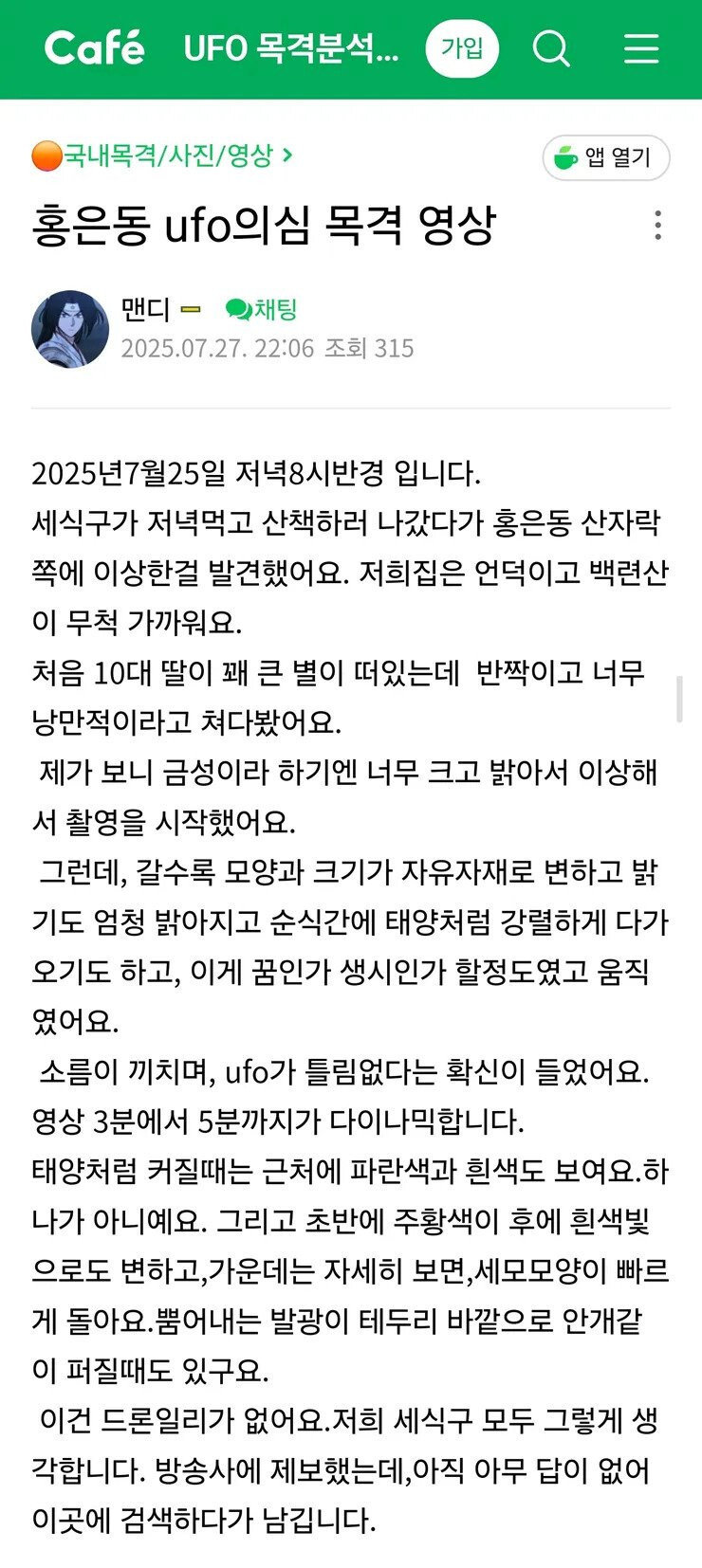702x1568 pixels.
Task: Start 채팅 with the author
Action: click(x=262, y=309)
